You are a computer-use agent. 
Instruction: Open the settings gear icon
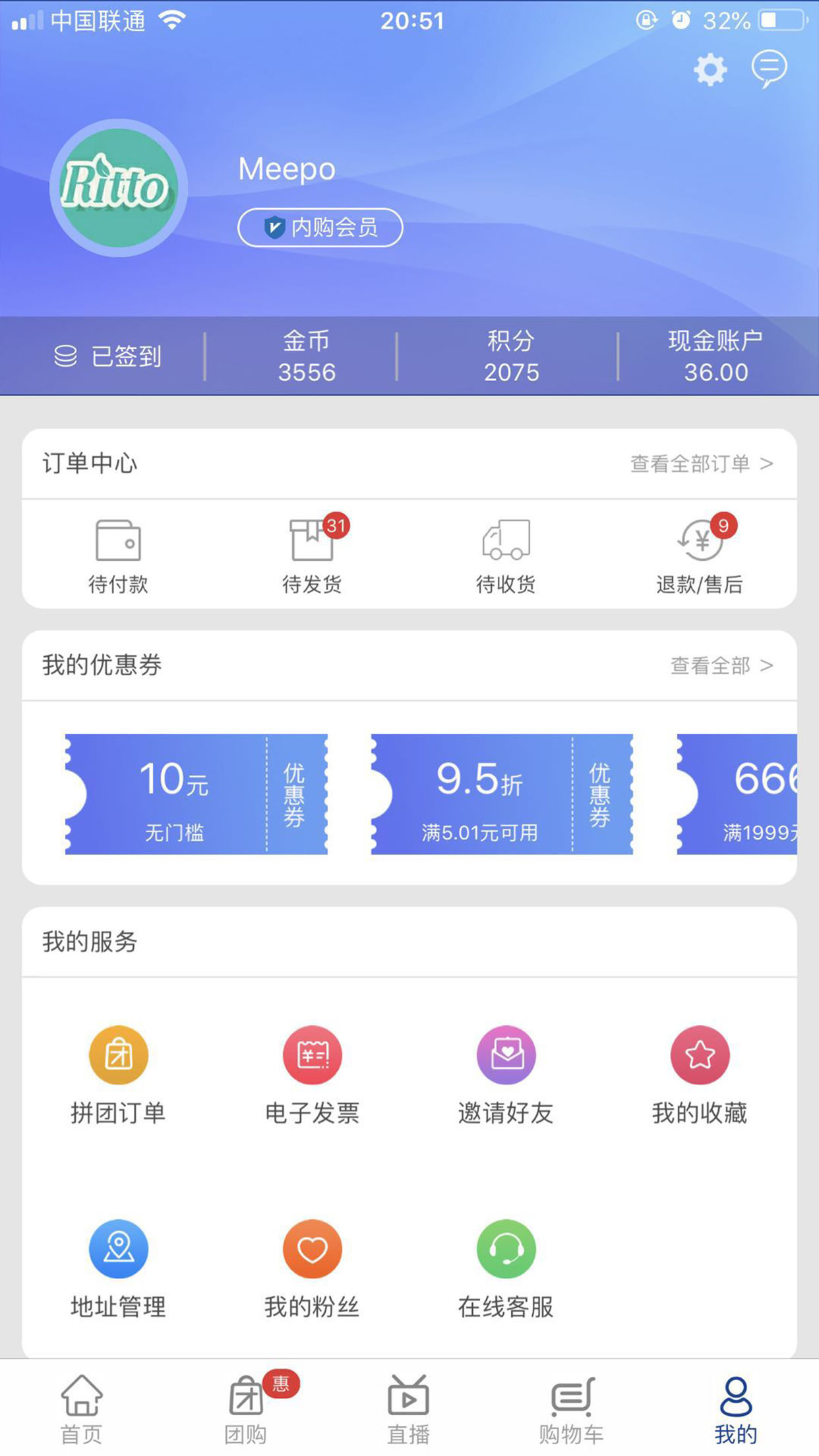(x=710, y=69)
